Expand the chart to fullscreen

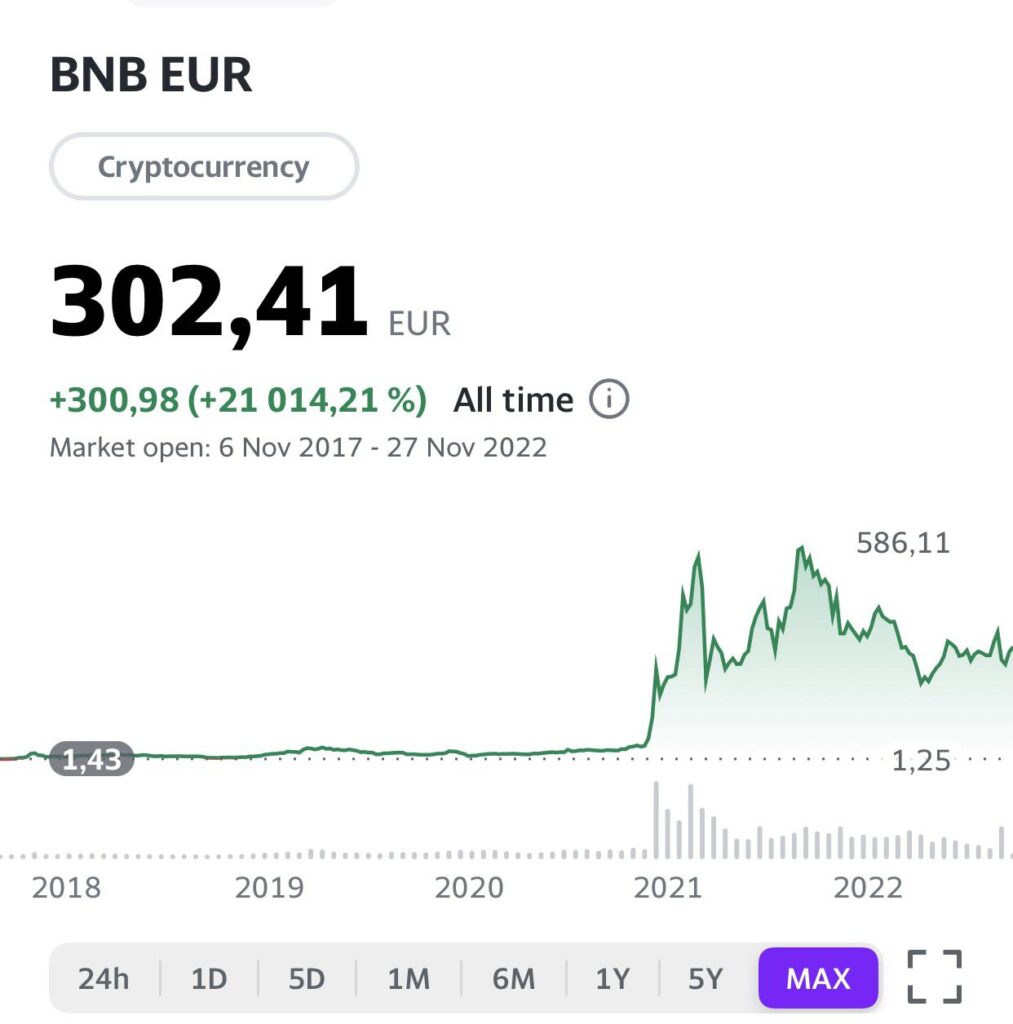[934, 977]
